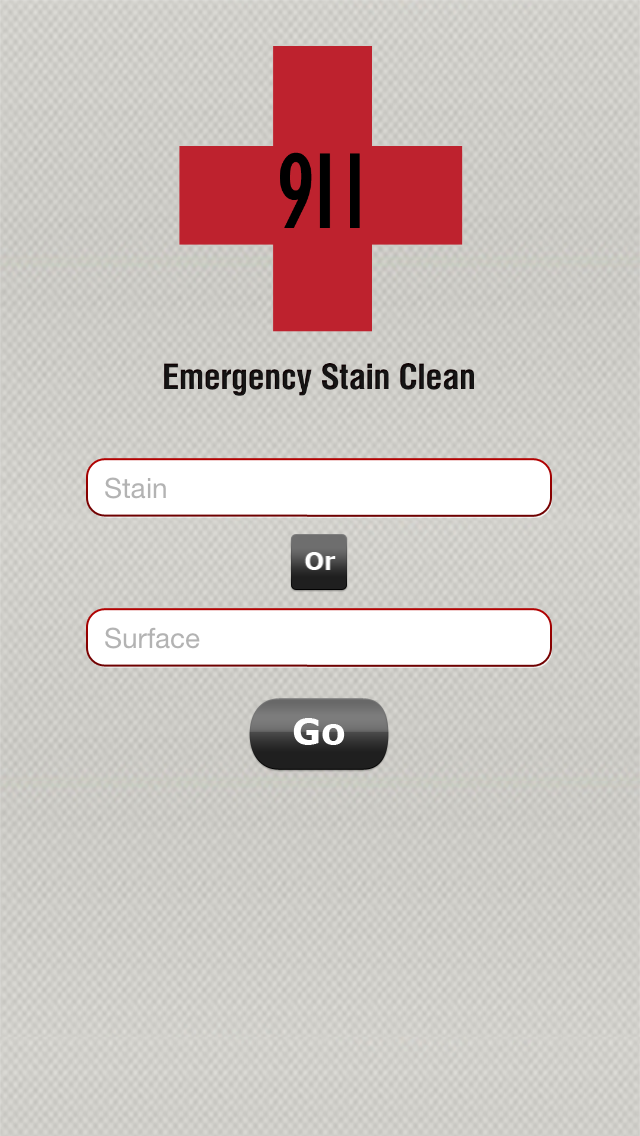Image resolution: width=640 pixels, height=1136 pixels.
Task: Tap the Stain input field
Action: (x=318, y=488)
